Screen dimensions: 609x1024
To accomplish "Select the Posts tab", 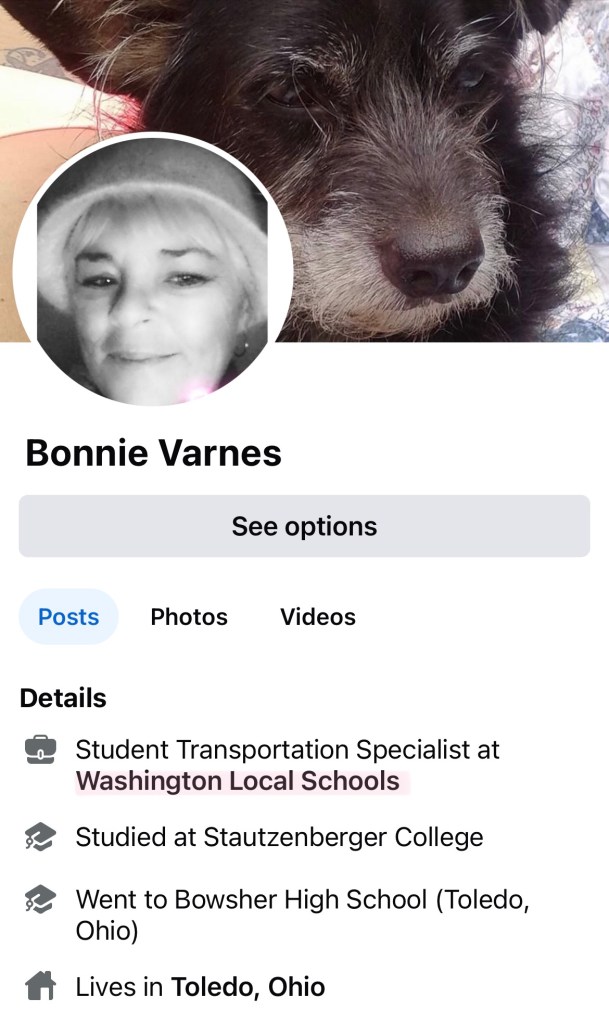I will coord(68,617).
